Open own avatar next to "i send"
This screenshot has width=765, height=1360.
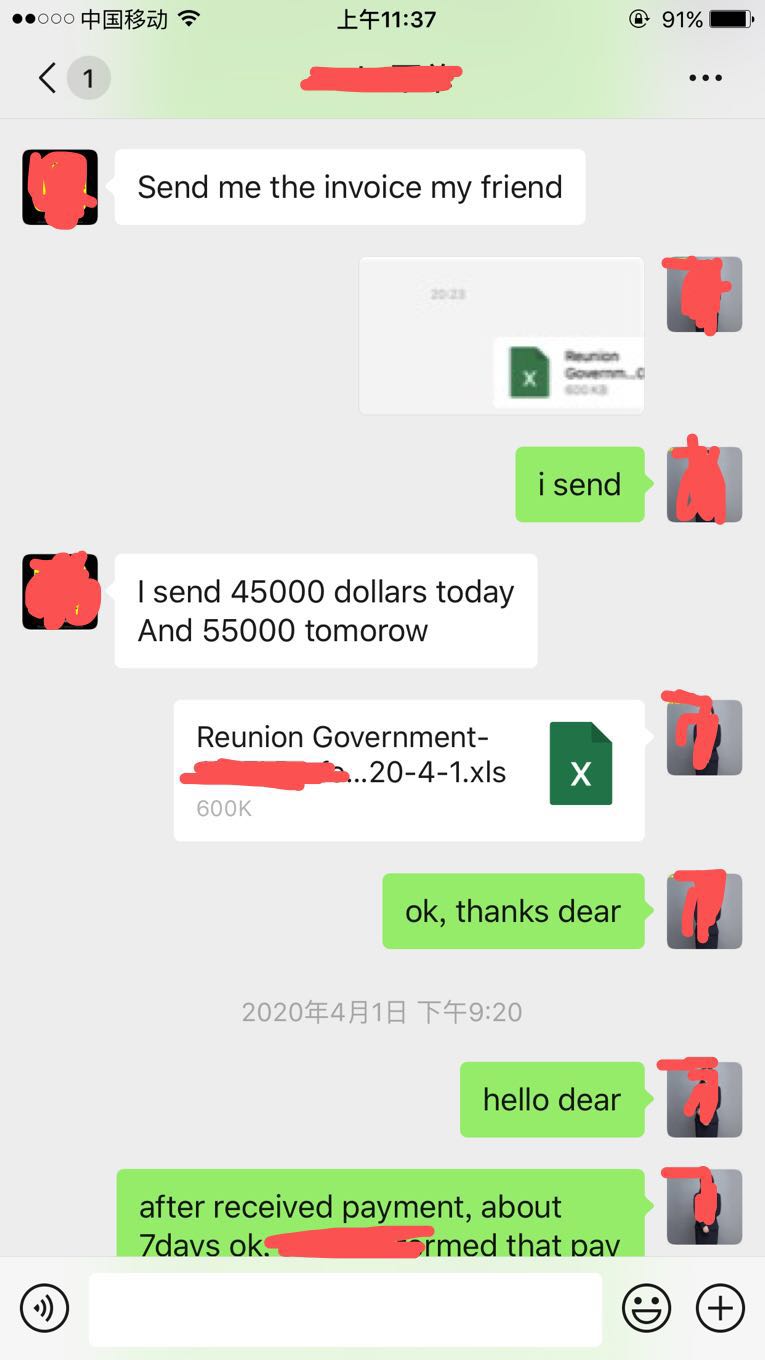[x=704, y=484]
